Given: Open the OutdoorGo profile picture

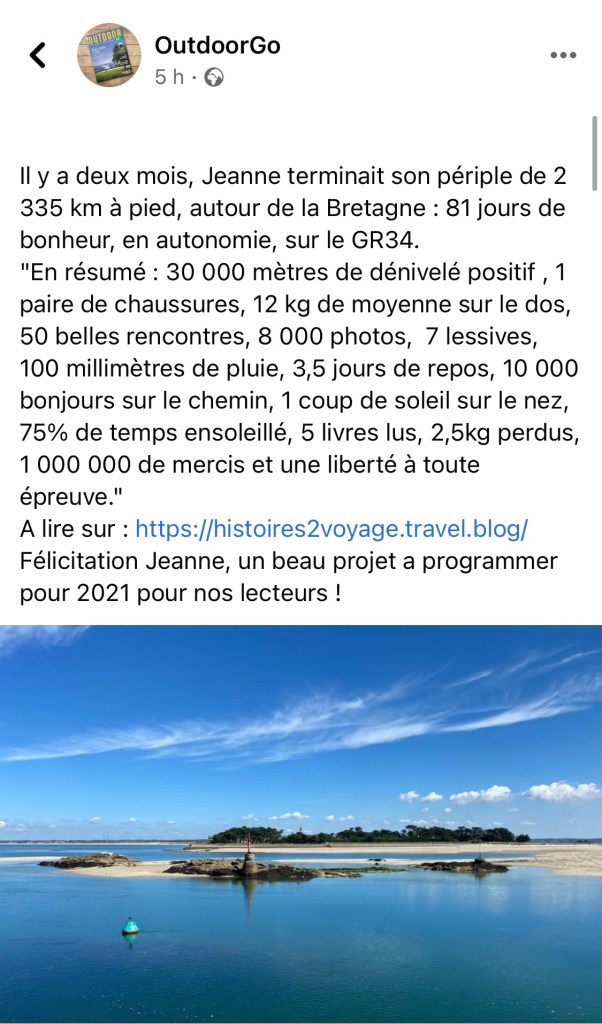Looking at the screenshot, I should pos(109,55).
